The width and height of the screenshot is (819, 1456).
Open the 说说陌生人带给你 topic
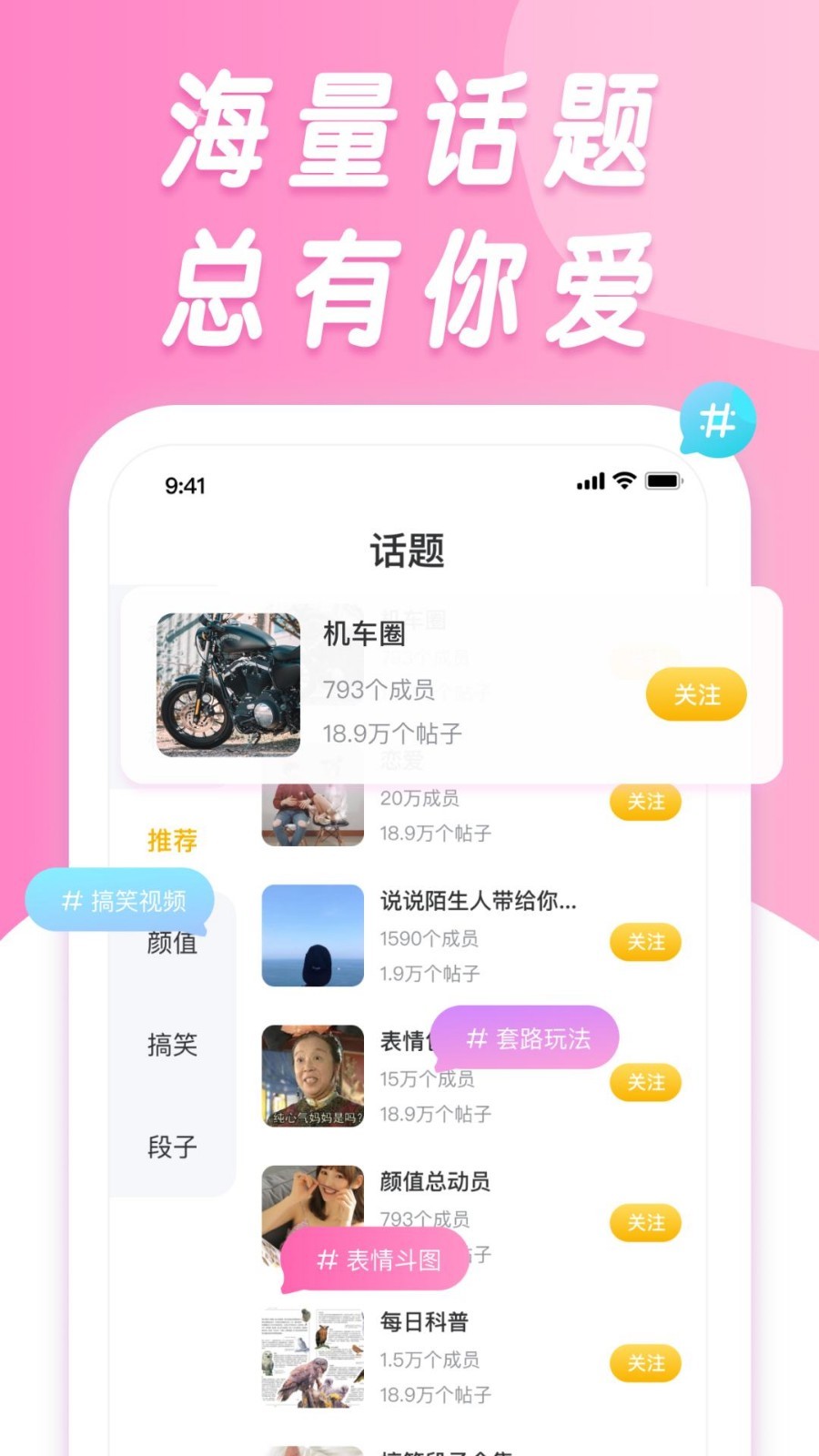482,903
